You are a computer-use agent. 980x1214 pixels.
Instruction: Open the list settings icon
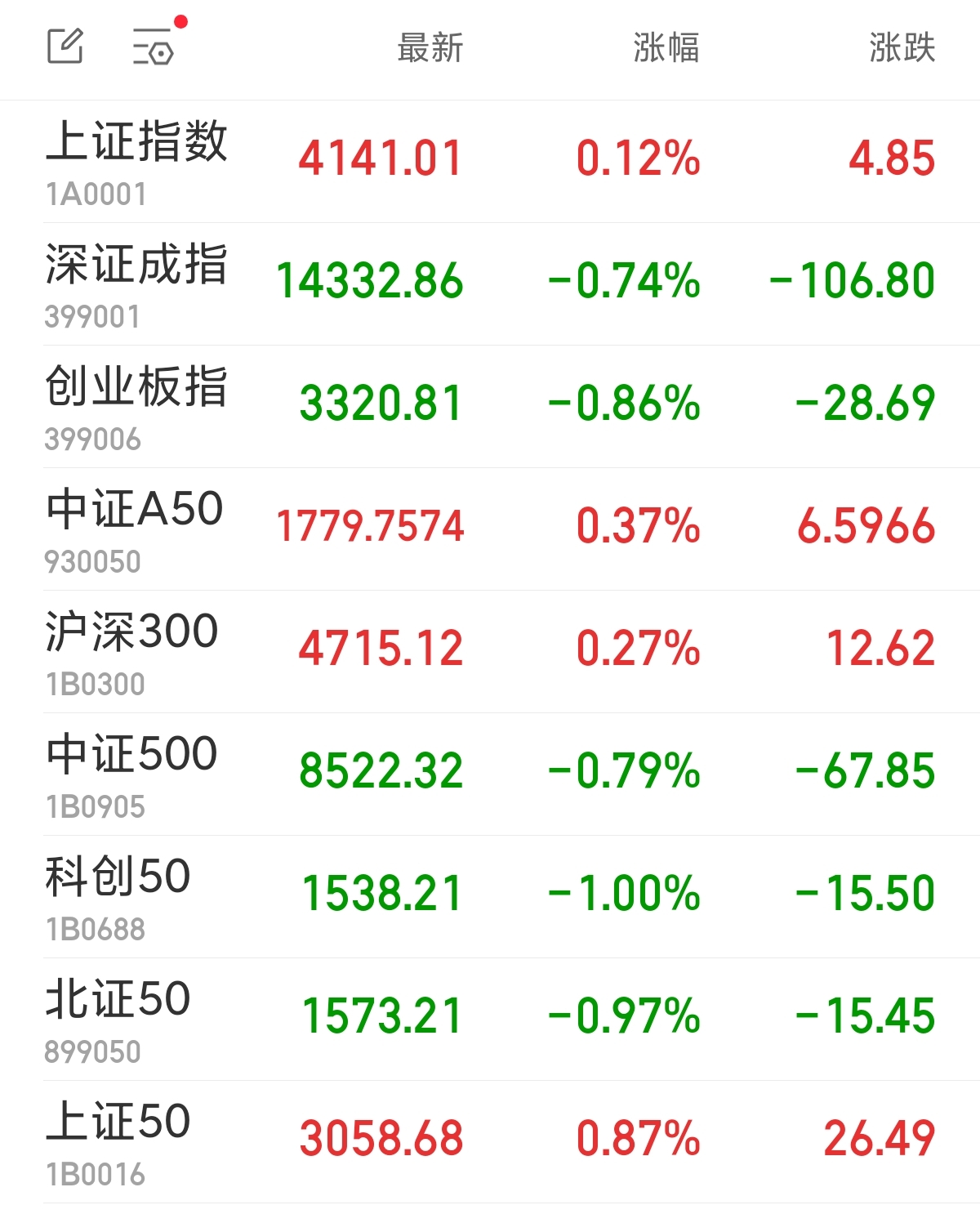coord(154,47)
